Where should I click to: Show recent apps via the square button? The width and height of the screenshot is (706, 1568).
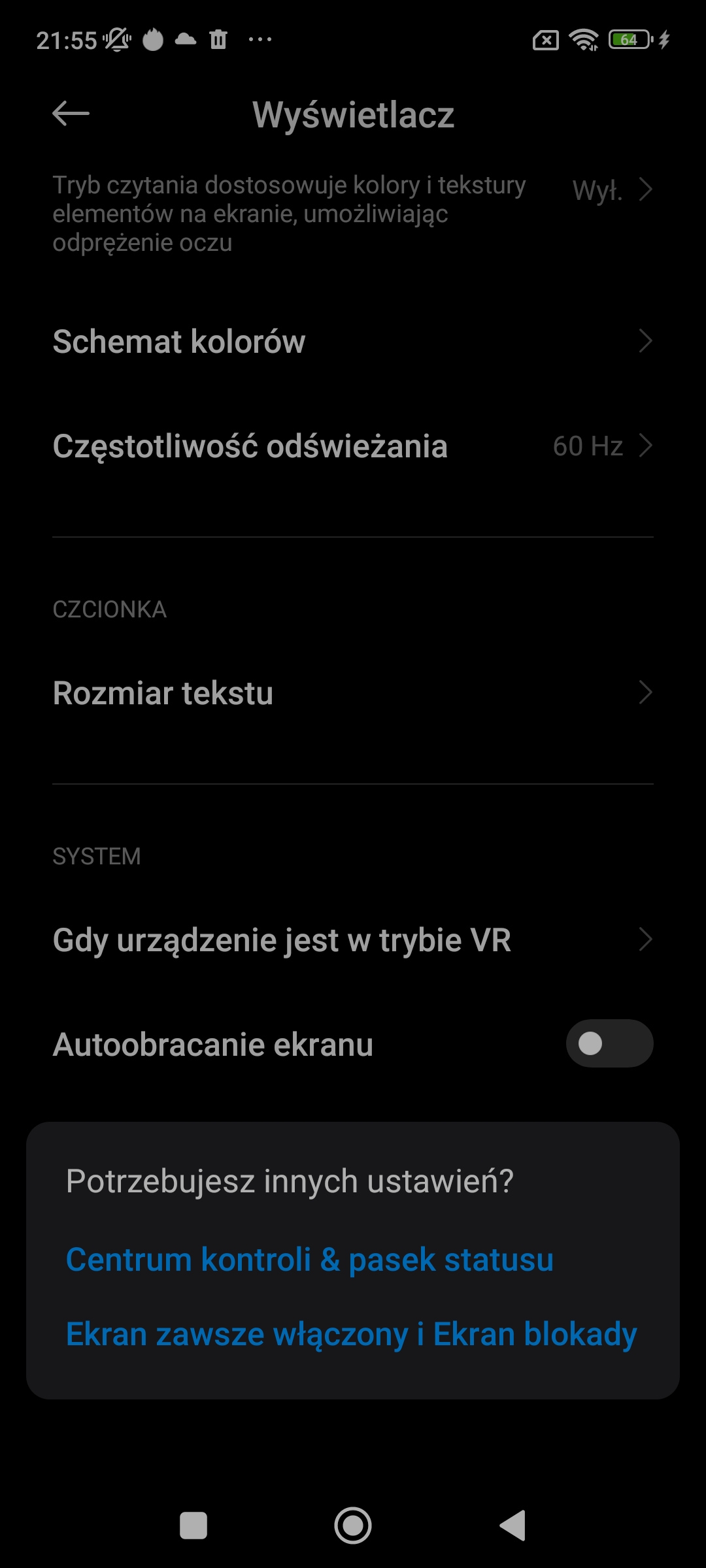[x=193, y=1526]
